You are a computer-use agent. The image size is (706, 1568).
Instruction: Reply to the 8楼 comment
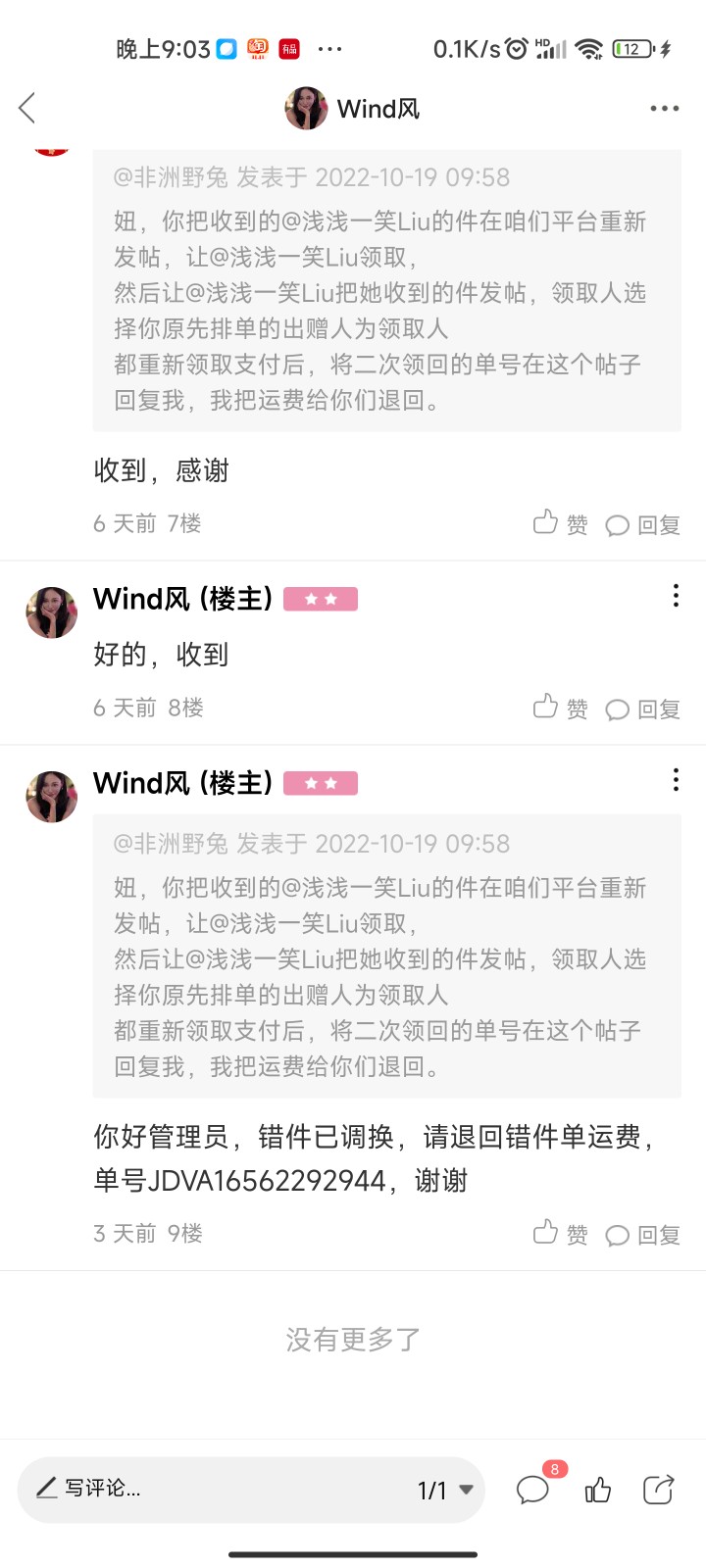click(643, 710)
